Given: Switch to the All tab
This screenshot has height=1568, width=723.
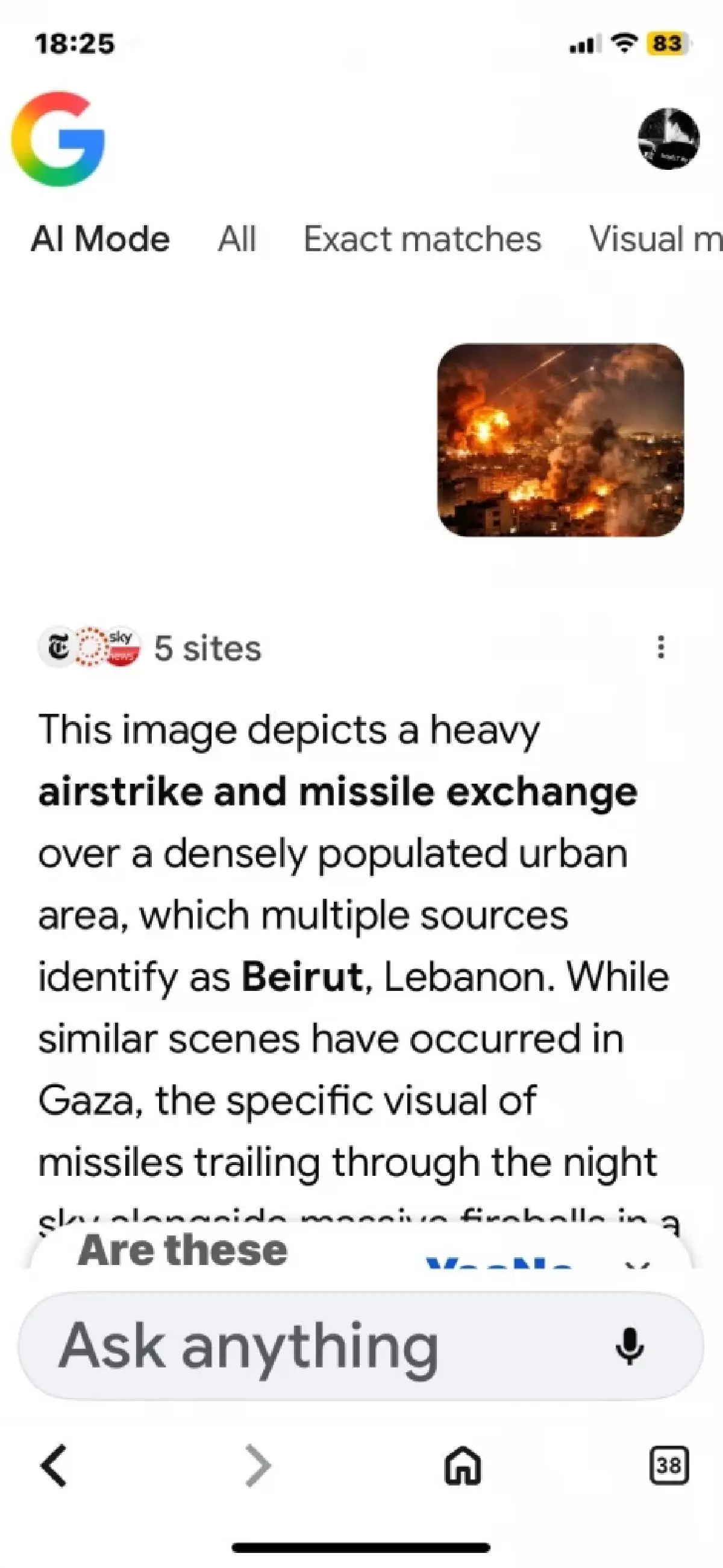Looking at the screenshot, I should click(x=237, y=239).
